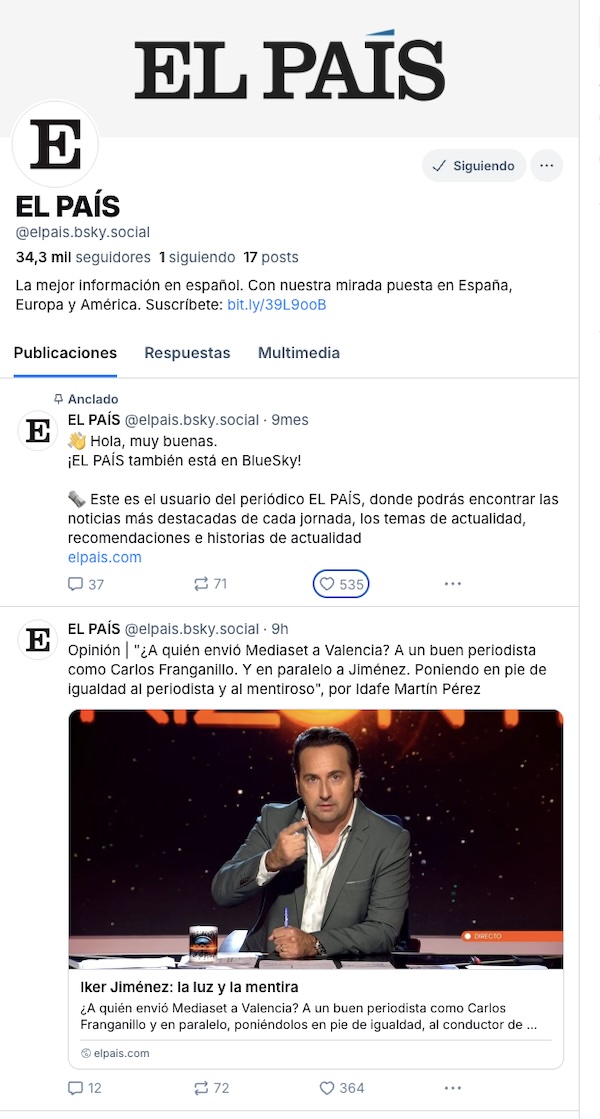
Task: Open the elpais.com link in pinned post
Action: pos(105,557)
